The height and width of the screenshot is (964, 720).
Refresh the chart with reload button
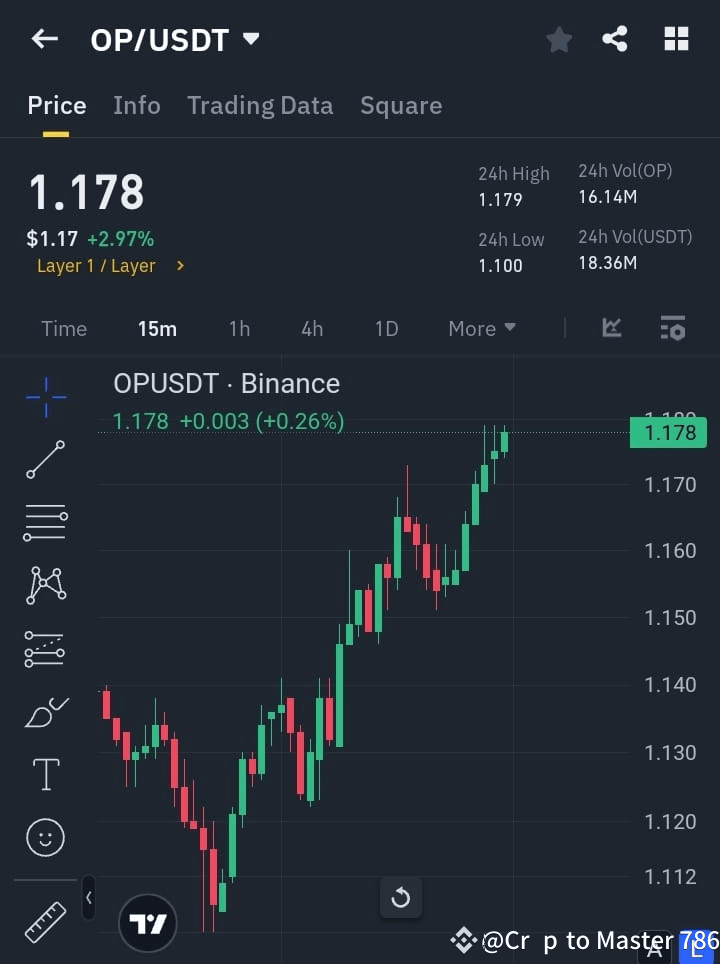(x=400, y=897)
